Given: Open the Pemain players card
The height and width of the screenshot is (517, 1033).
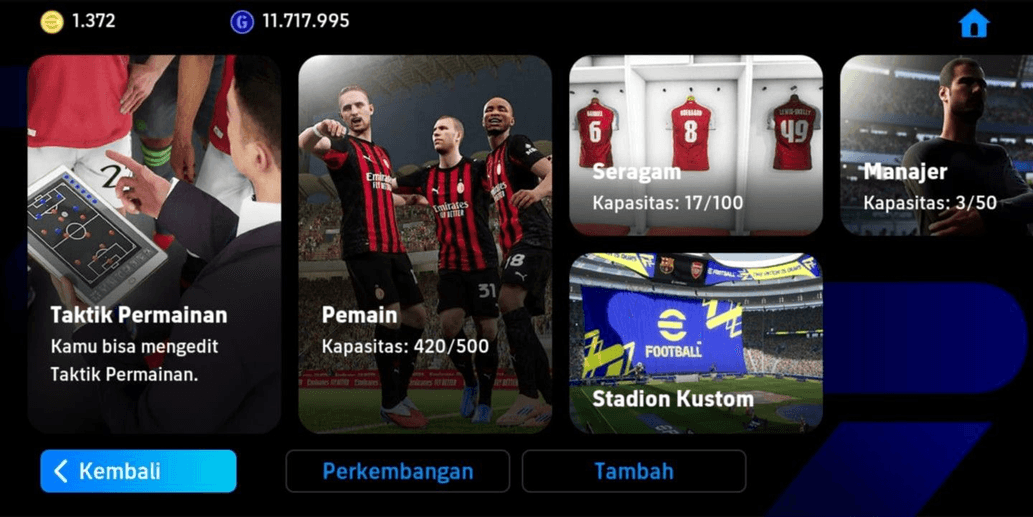Looking at the screenshot, I should tap(425, 244).
